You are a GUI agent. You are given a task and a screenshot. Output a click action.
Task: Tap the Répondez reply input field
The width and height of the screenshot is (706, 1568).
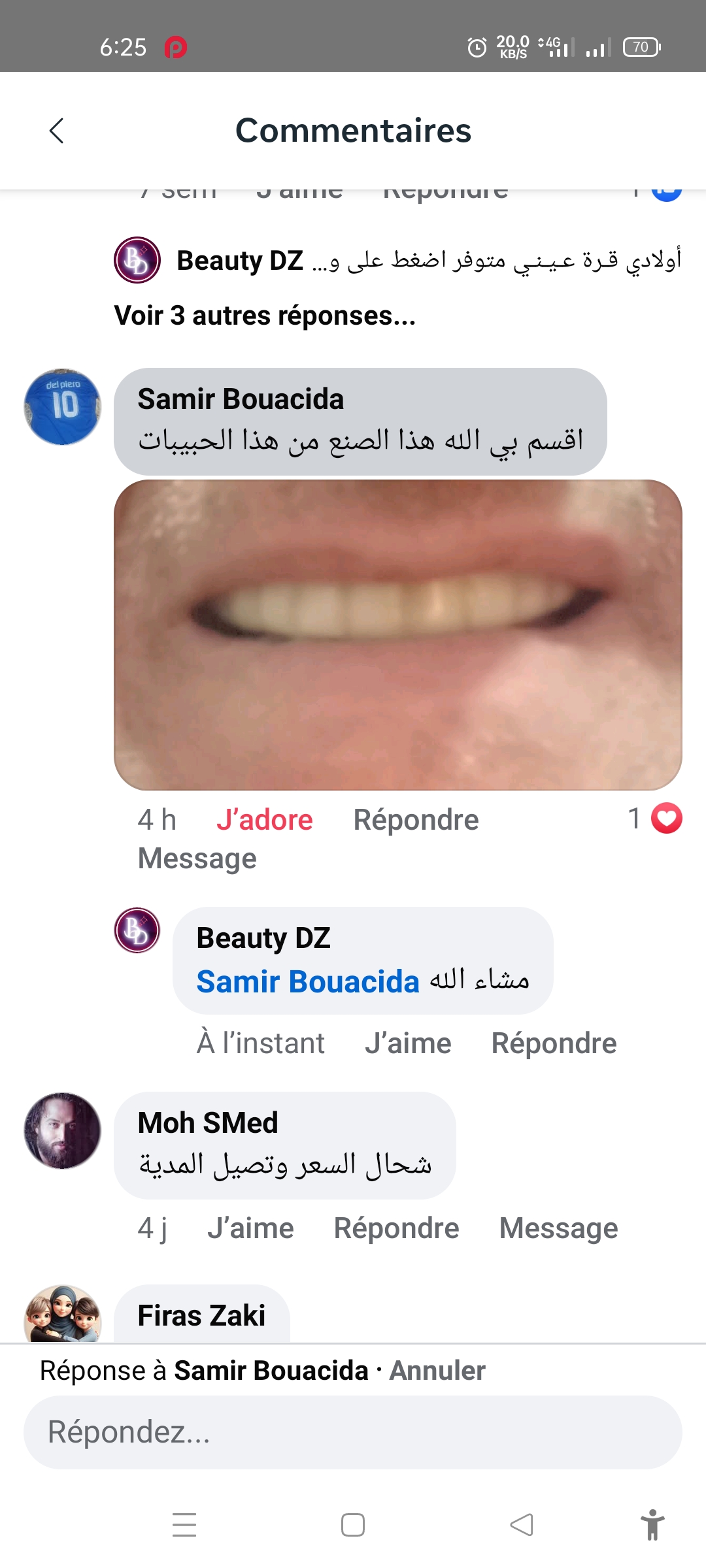coord(353,1432)
